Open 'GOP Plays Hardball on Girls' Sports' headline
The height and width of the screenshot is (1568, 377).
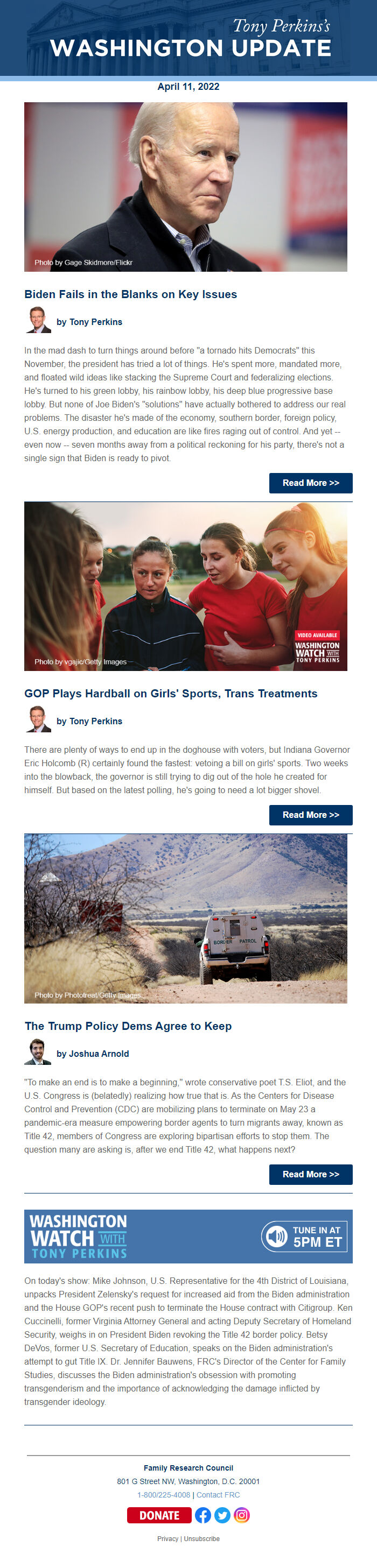pos(171,693)
